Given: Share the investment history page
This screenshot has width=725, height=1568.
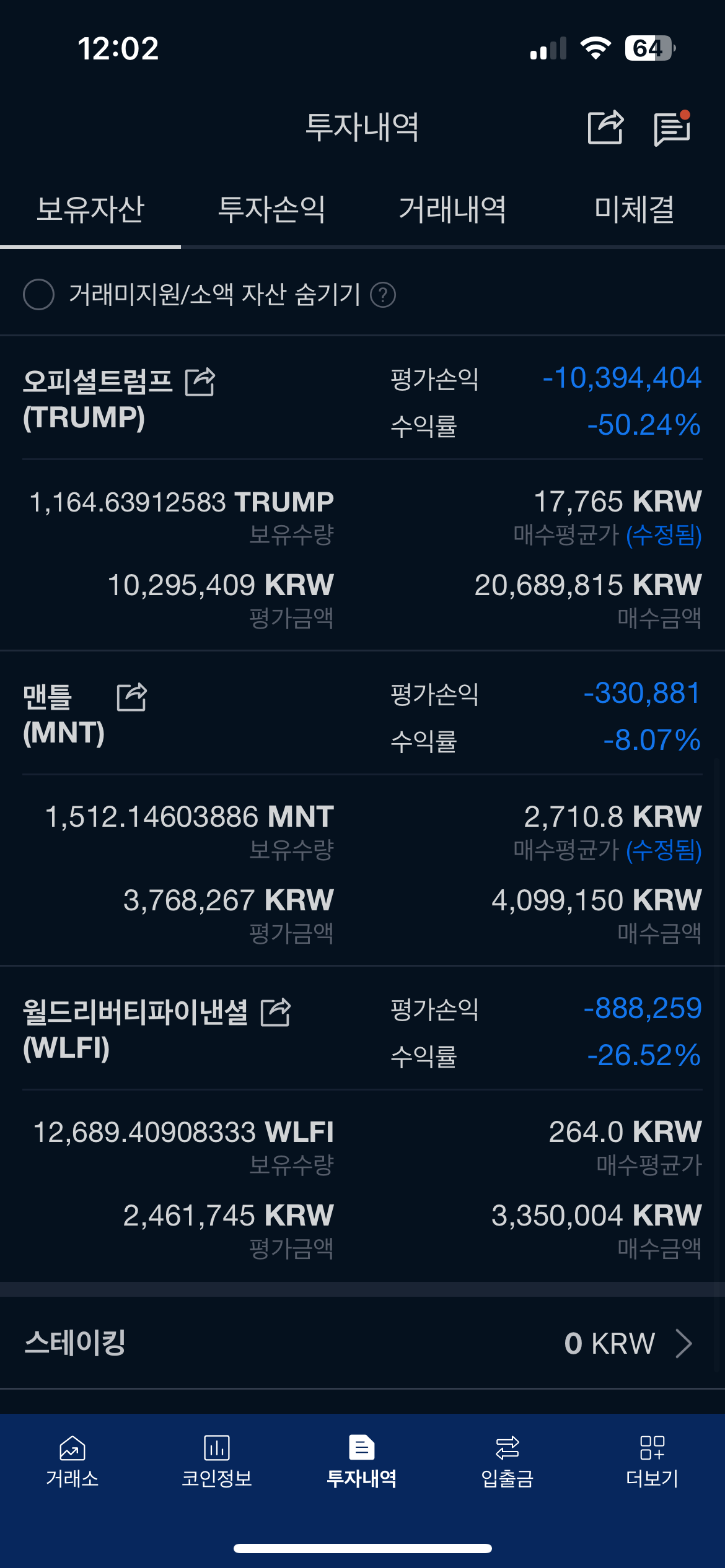Looking at the screenshot, I should pos(605,128).
